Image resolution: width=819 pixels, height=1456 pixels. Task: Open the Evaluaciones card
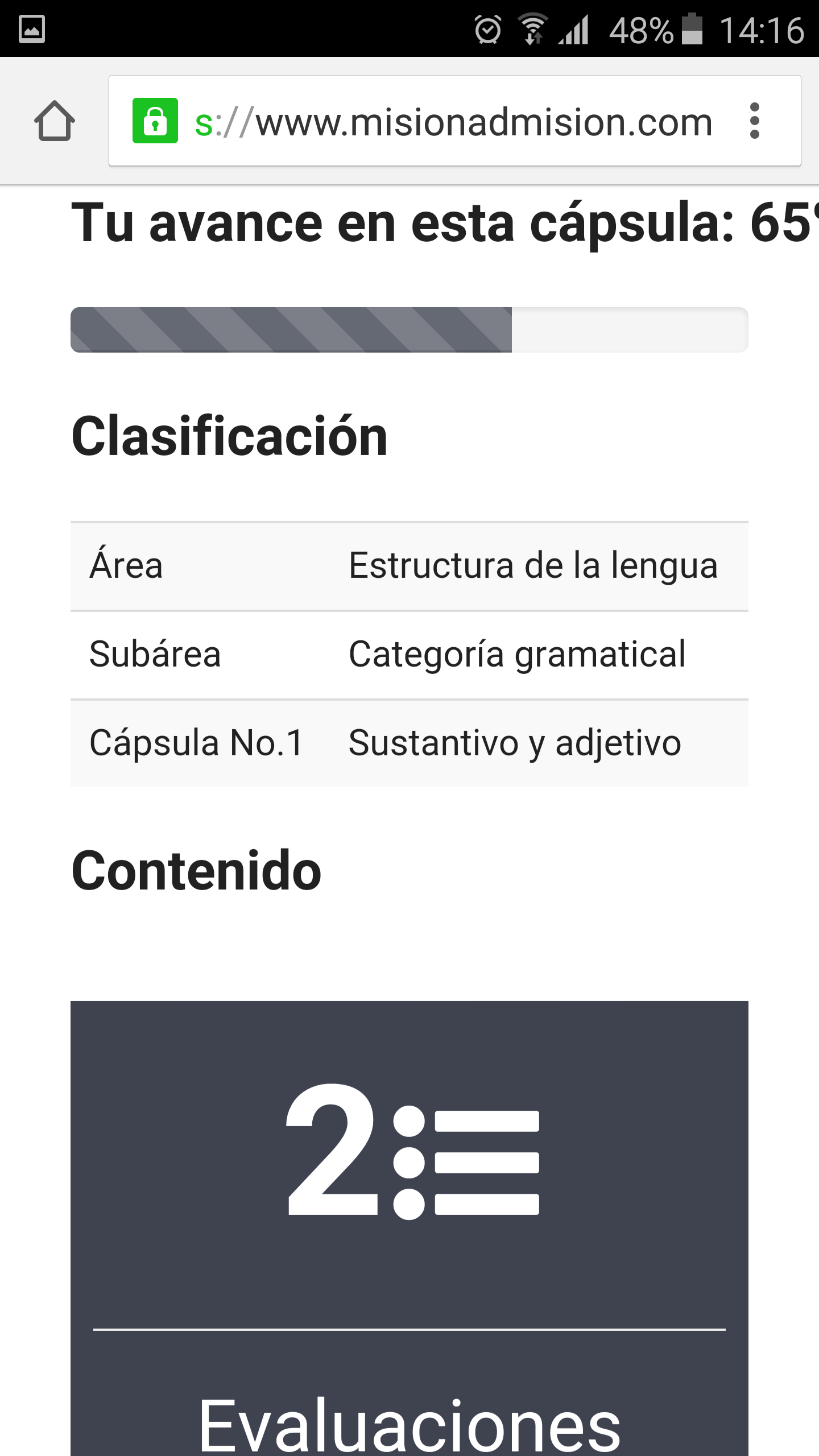409,1228
